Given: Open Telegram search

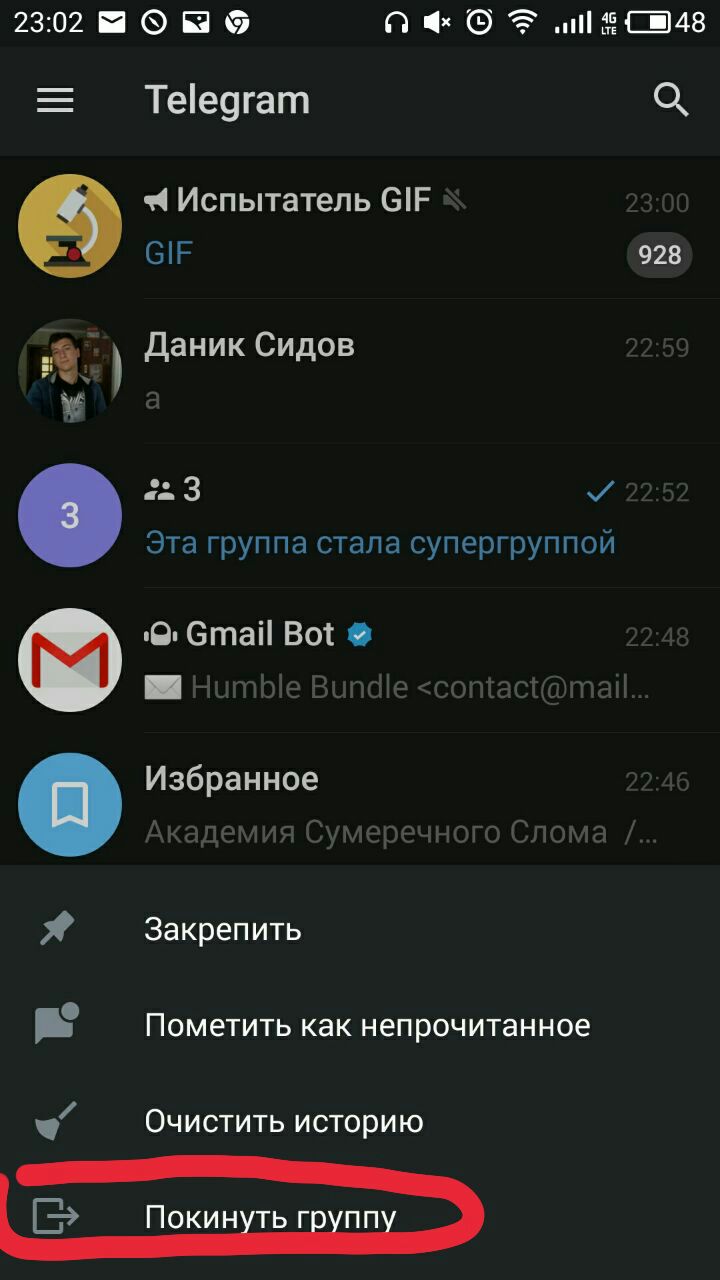Looking at the screenshot, I should (670, 100).
